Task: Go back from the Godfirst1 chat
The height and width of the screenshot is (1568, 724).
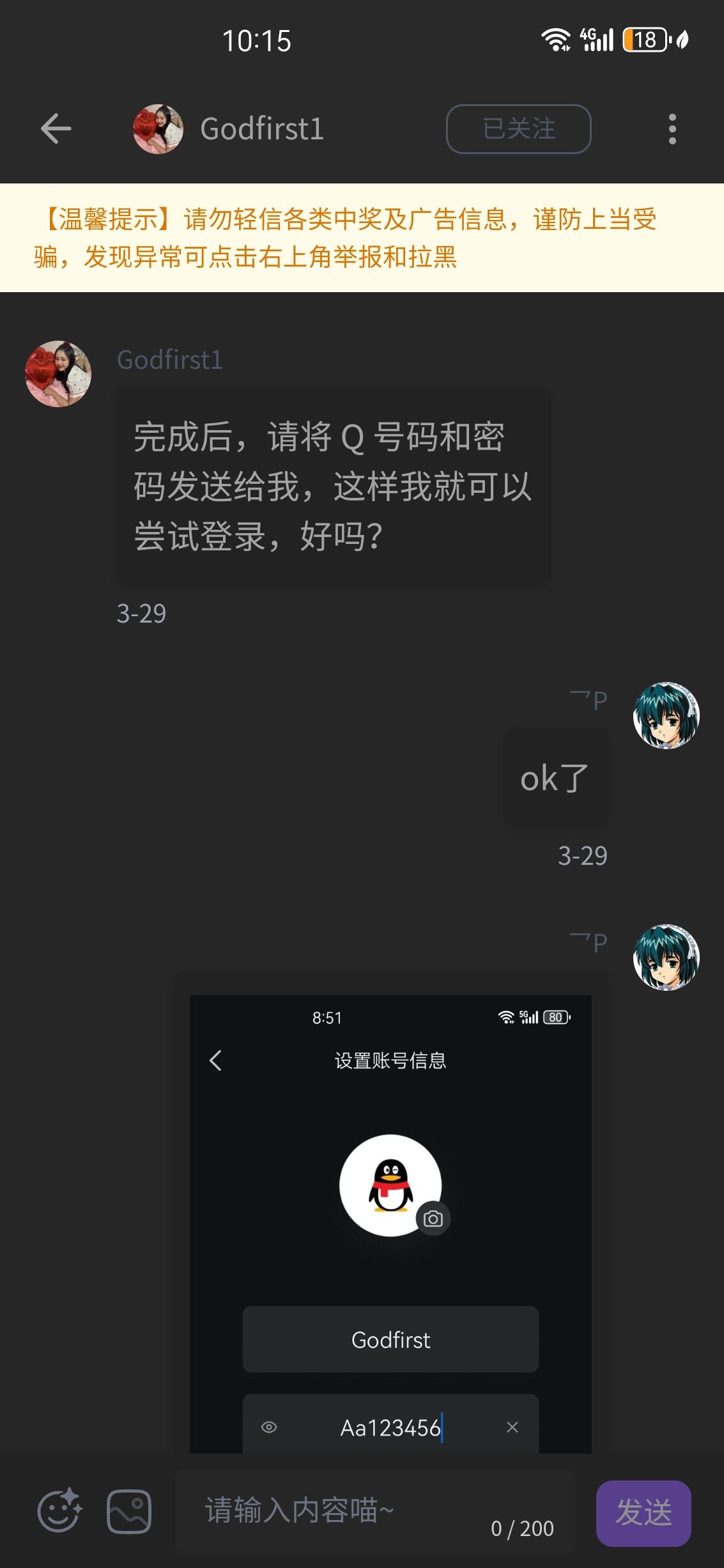Action: 56,128
